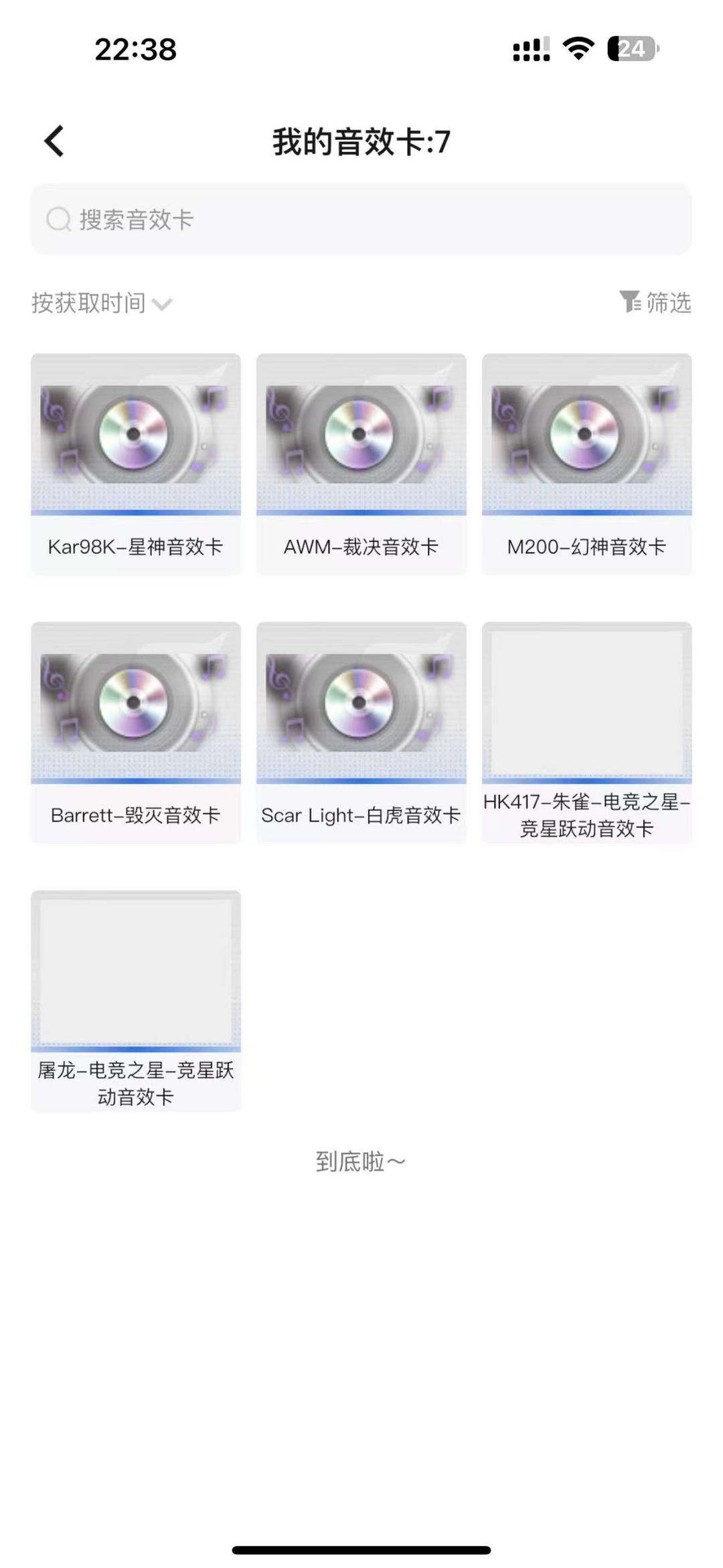View the M200-幻神音效卡 card
Image resolution: width=723 pixels, height=1568 pixels.
587,464
